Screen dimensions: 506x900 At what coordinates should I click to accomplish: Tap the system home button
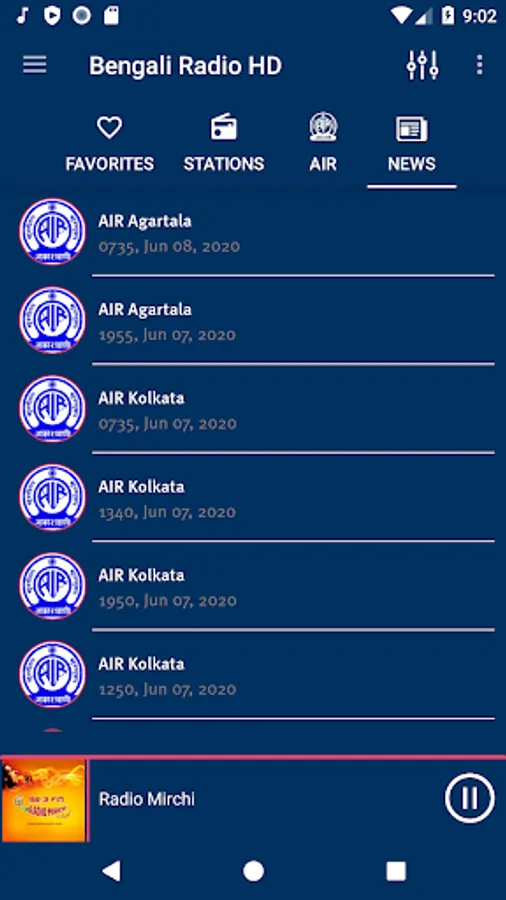[x=253, y=871]
